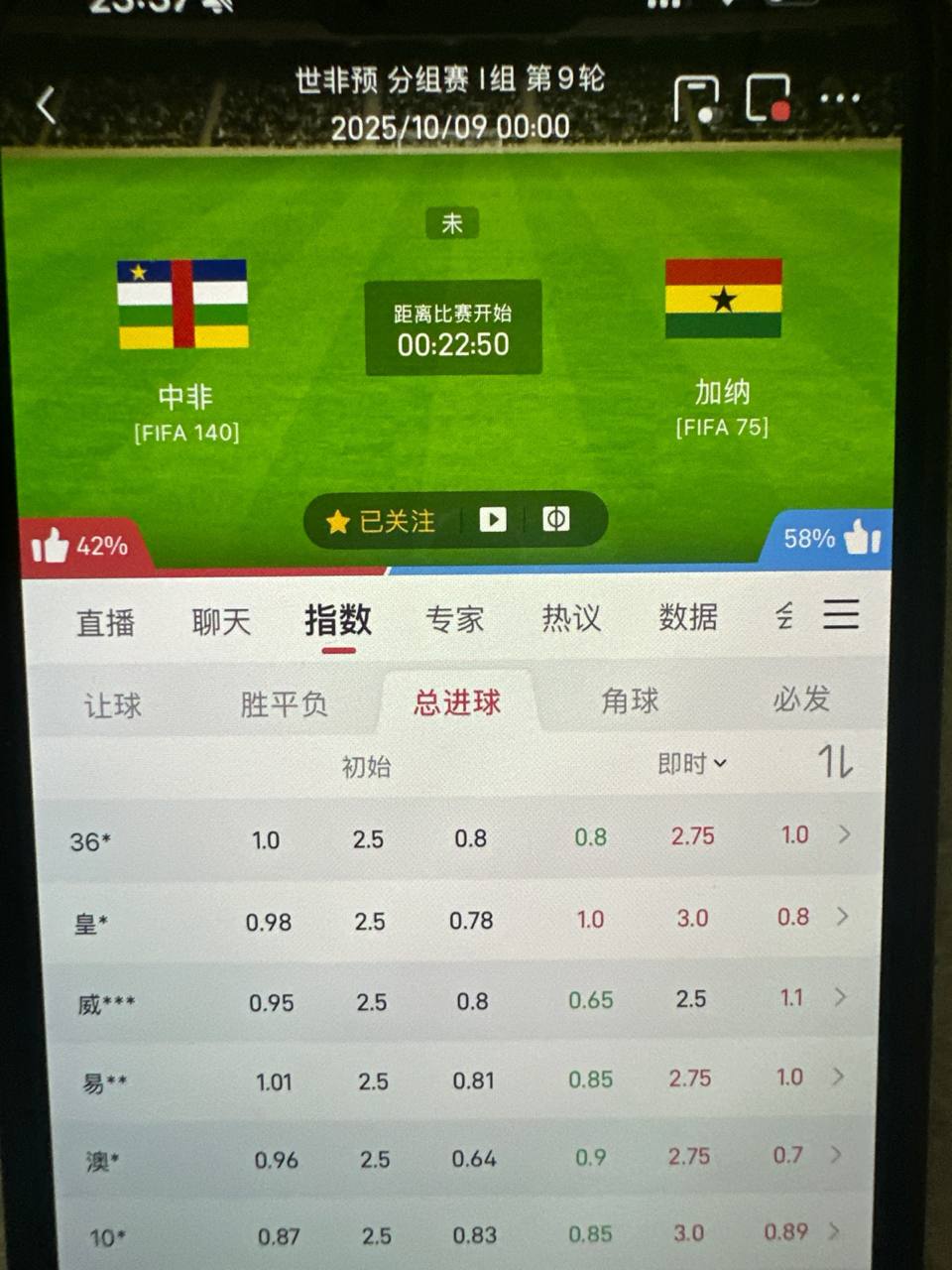
Task: Switch to the 数据 tab
Action: pyautogui.click(x=687, y=617)
